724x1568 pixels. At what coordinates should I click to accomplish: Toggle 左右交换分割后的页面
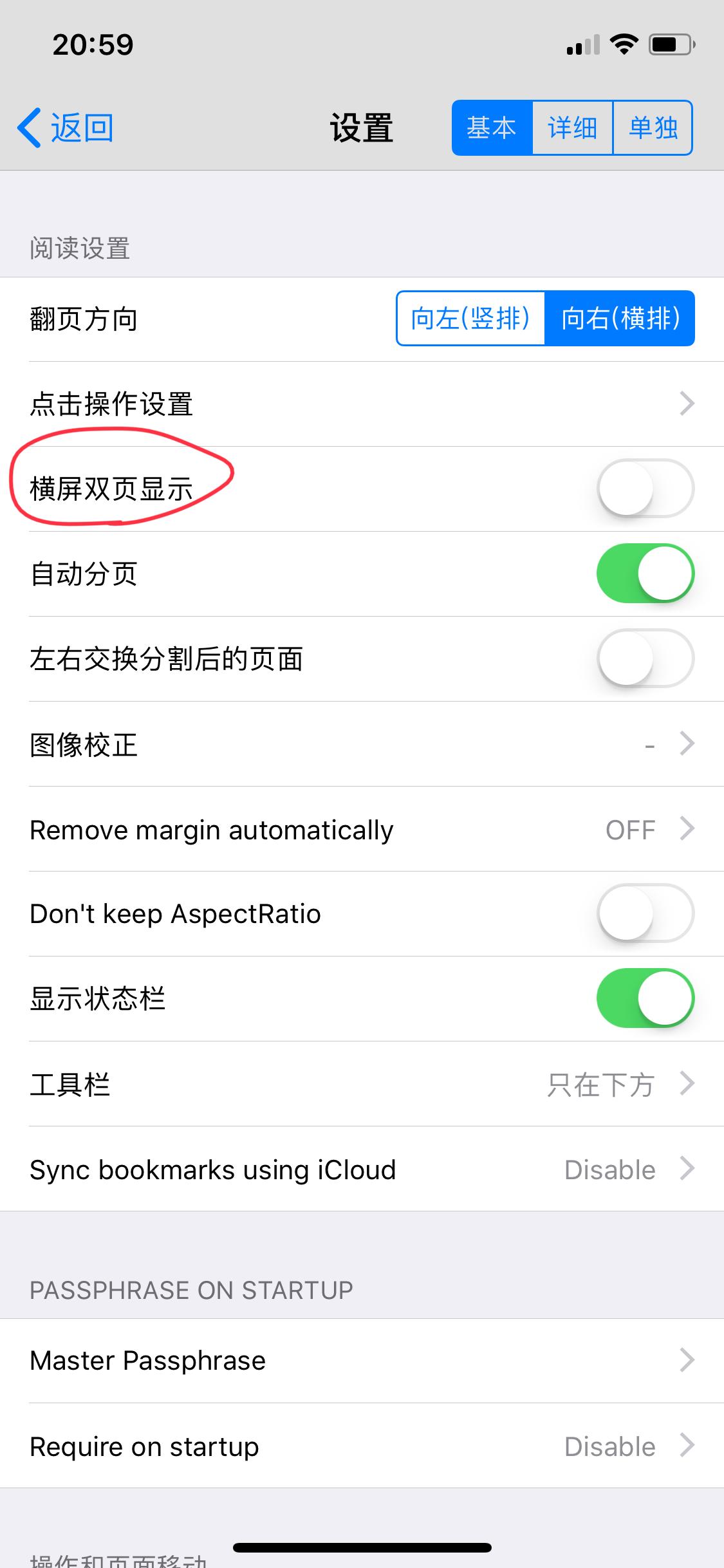pyautogui.click(x=645, y=658)
